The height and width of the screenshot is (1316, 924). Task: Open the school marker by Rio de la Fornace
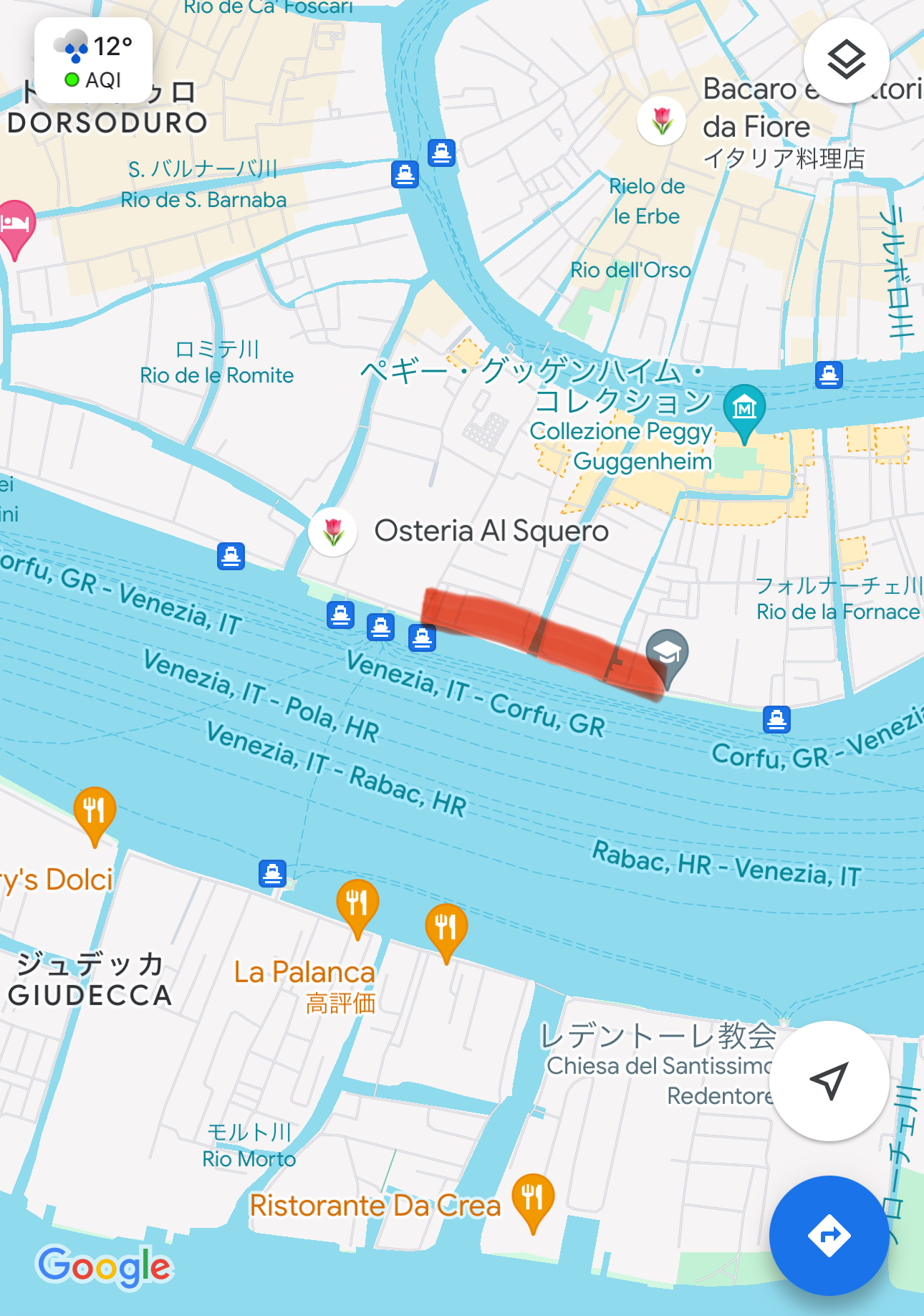click(x=667, y=653)
